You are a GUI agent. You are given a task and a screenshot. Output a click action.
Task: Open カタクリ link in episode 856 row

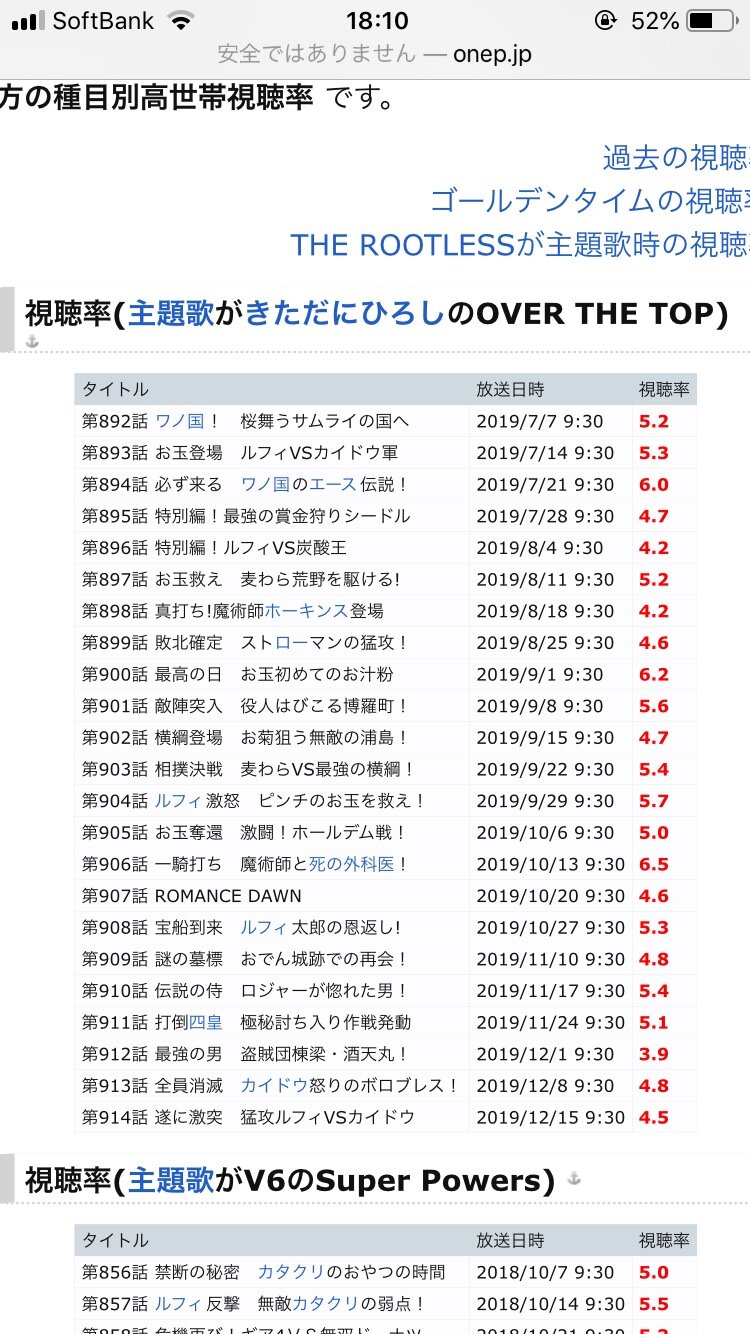click(x=291, y=1272)
